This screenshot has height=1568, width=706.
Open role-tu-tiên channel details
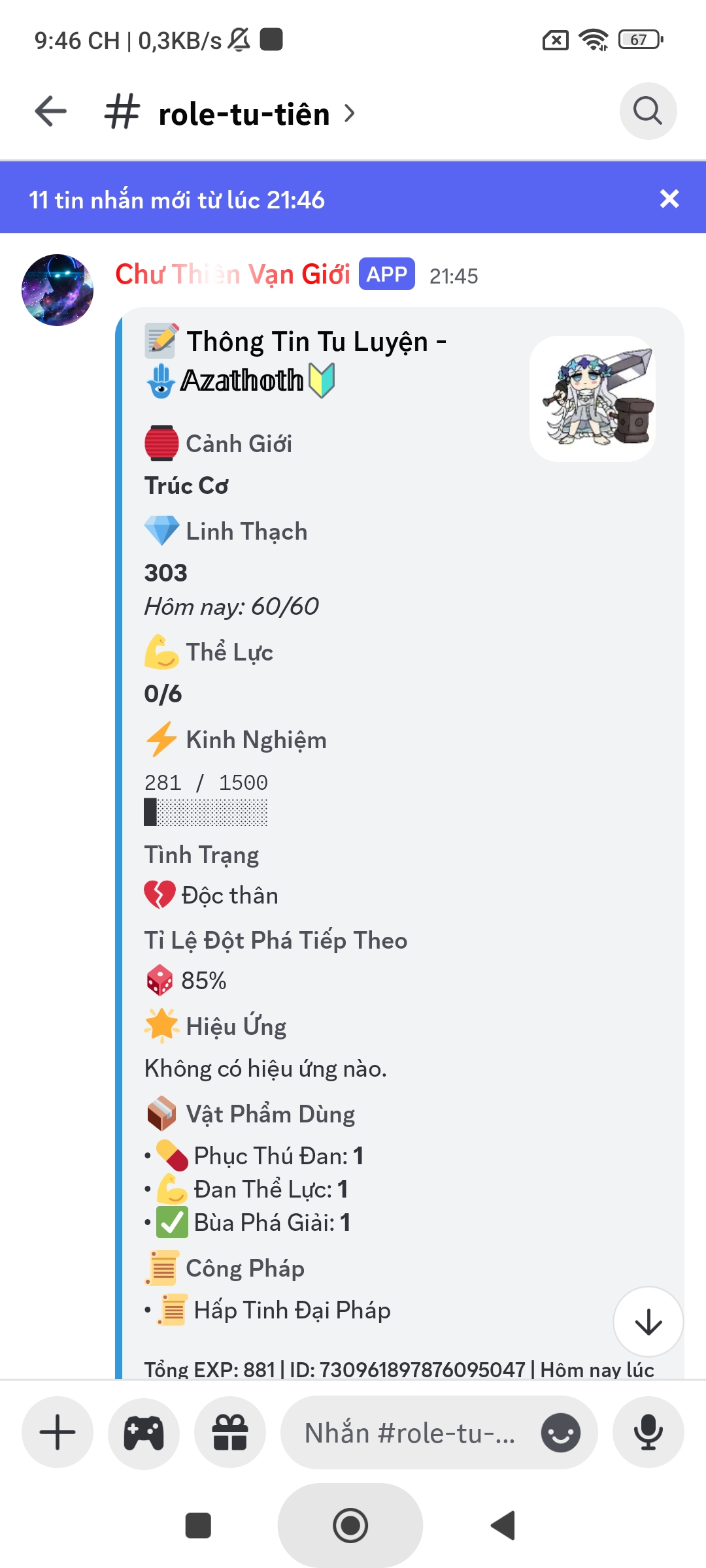pos(244,114)
